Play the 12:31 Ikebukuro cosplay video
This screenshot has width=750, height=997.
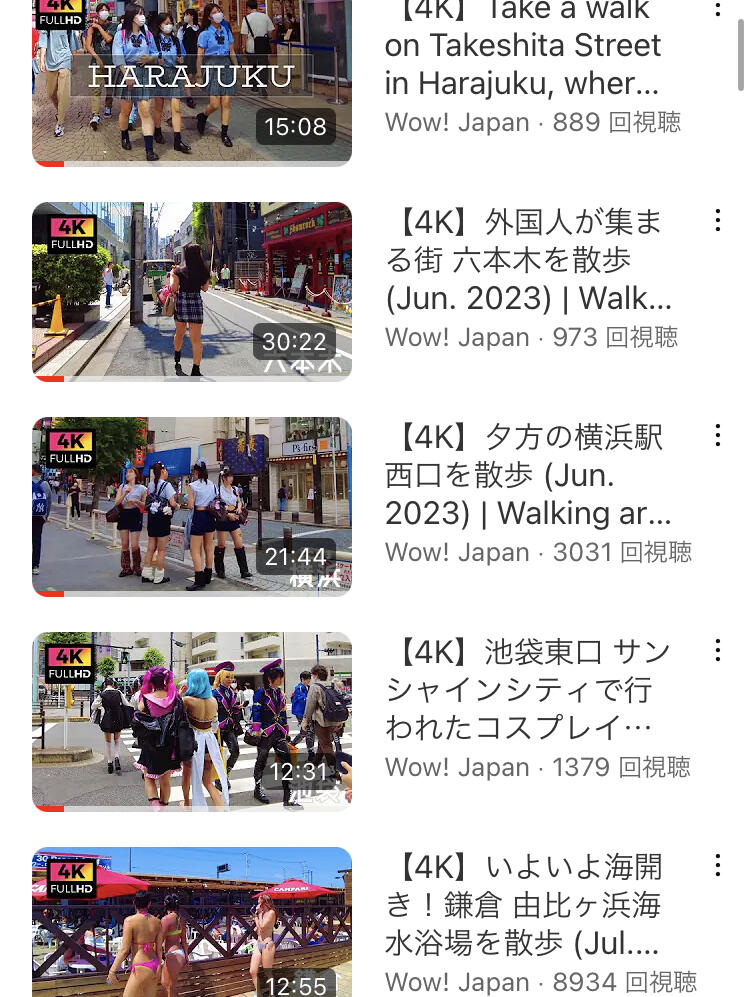(191, 722)
